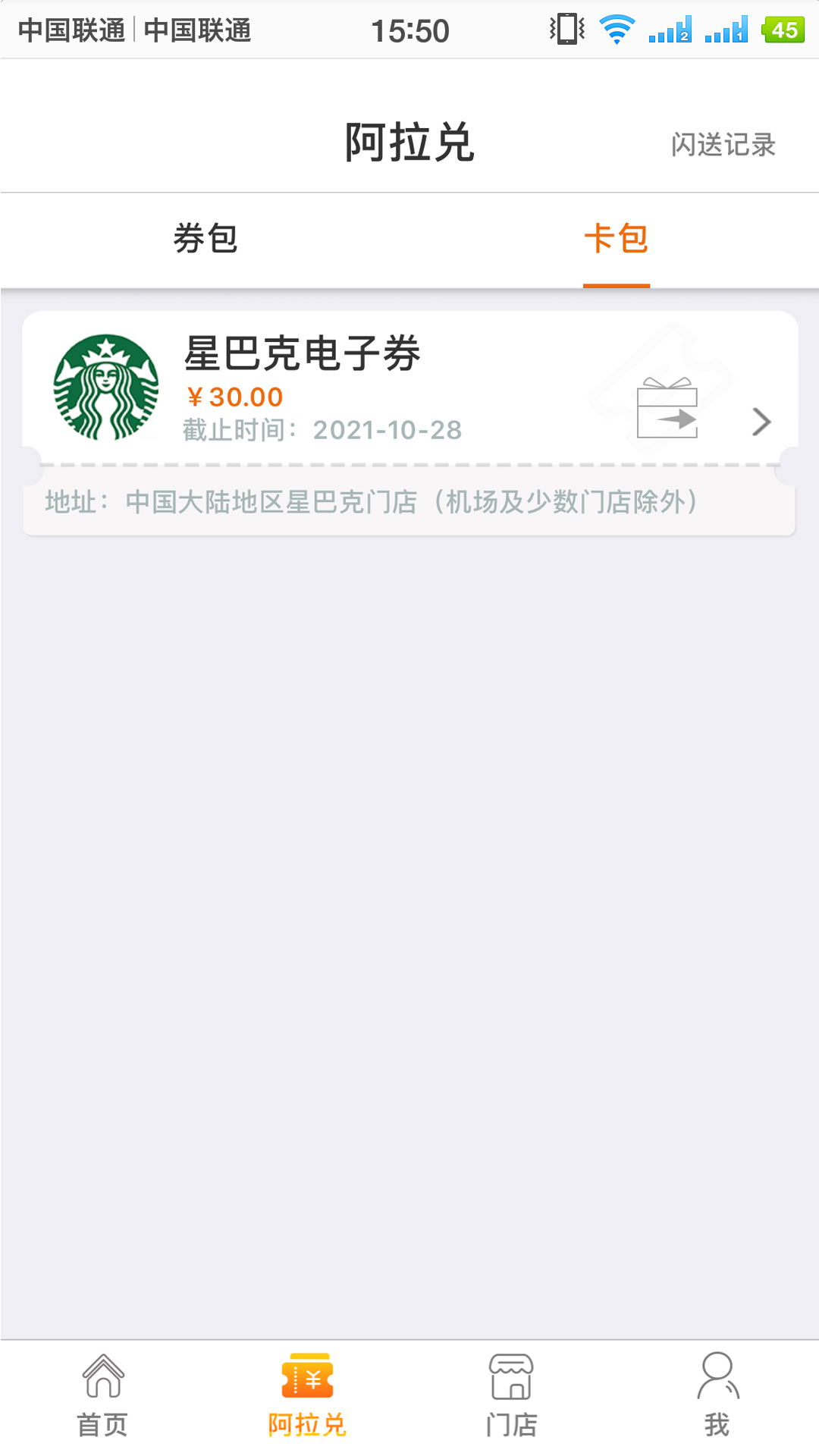819x1456 pixels.
Task: Select the 卡包 tab
Action: [616, 239]
